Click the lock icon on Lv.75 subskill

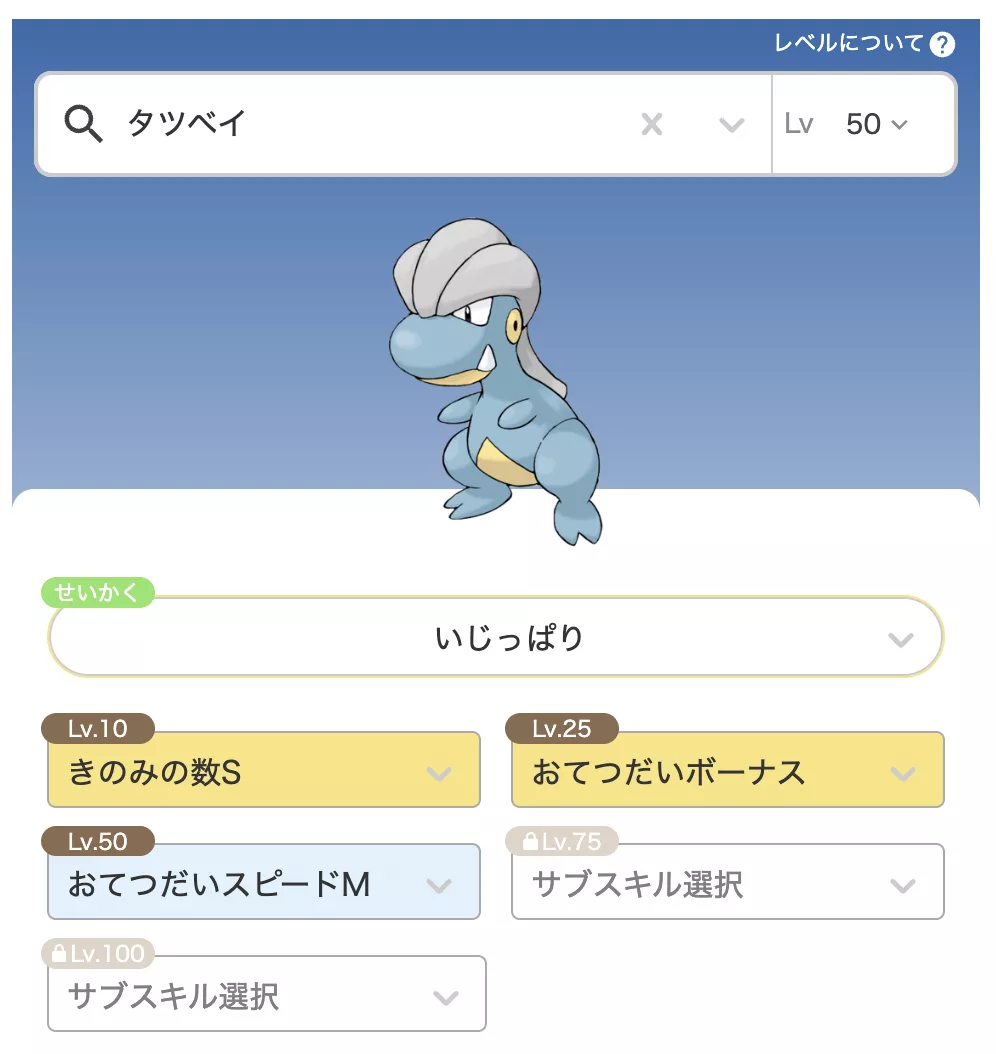point(528,841)
